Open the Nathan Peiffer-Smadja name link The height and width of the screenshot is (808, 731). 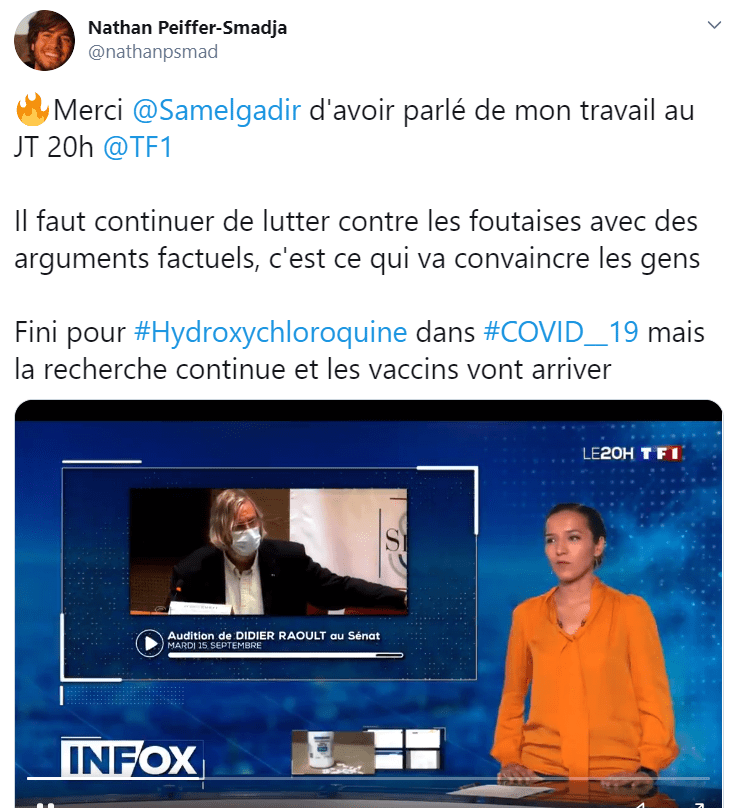187,27
